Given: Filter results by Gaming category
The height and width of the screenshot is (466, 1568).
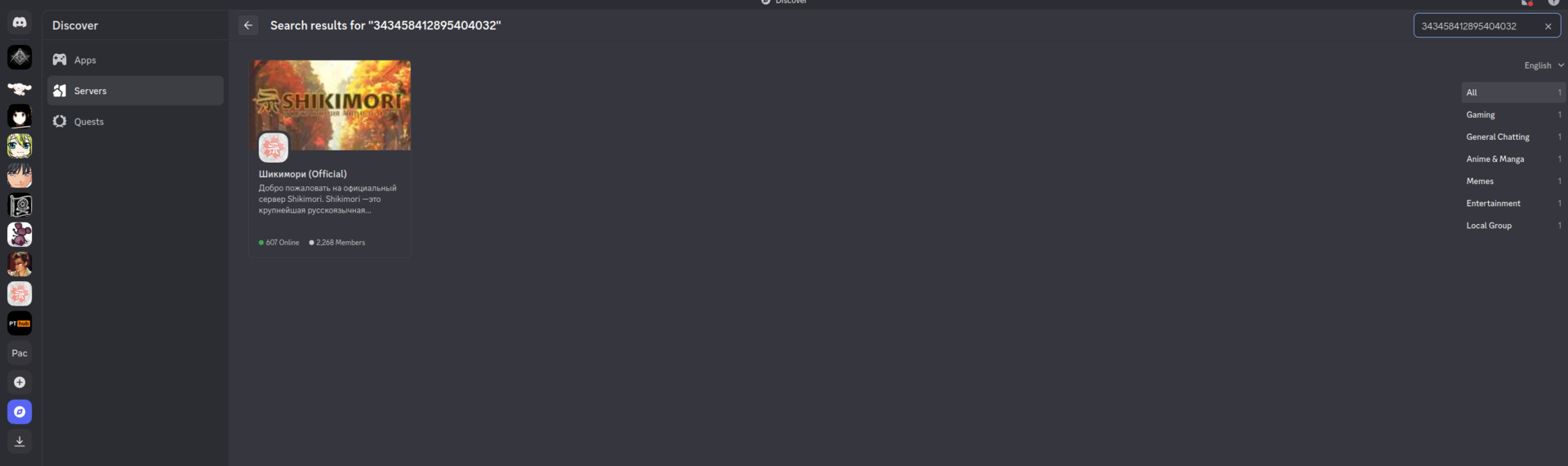Looking at the screenshot, I should click(x=1481, y=114).
